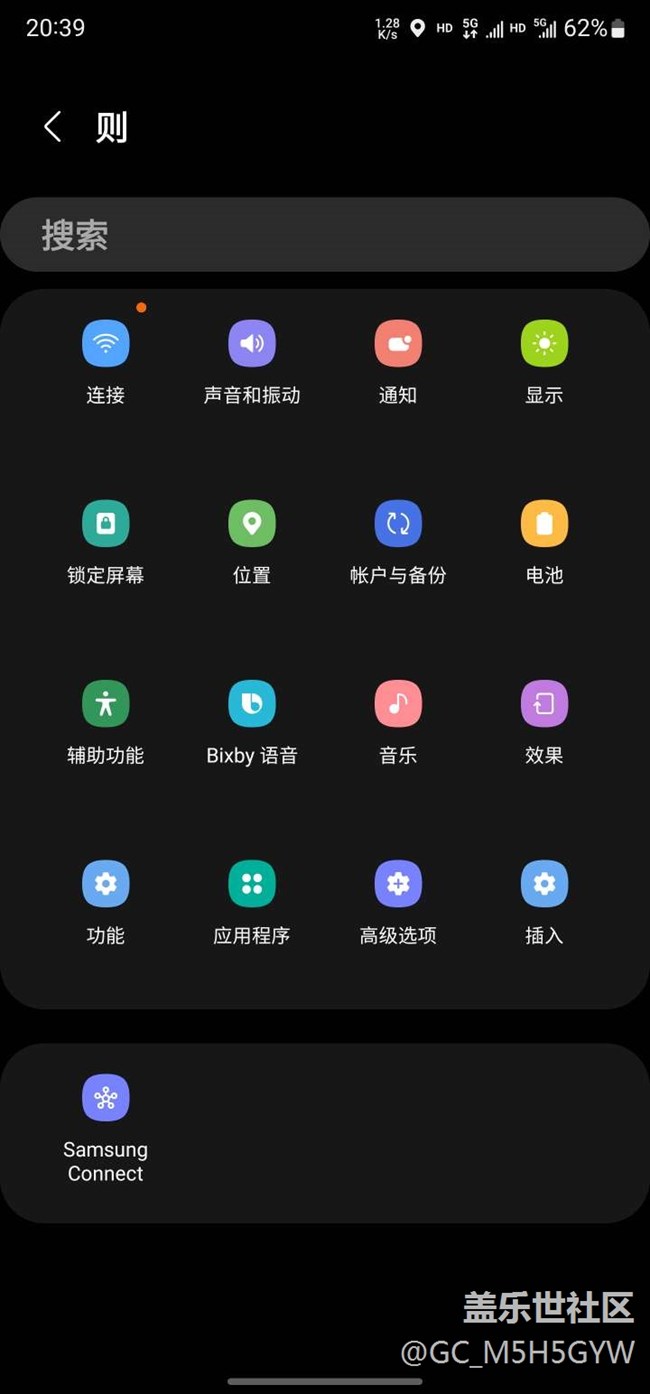The image size is (650, 1394).
Task: Tap the 搜索 search field
Action: pyautogui.click(x=325, y=235)
